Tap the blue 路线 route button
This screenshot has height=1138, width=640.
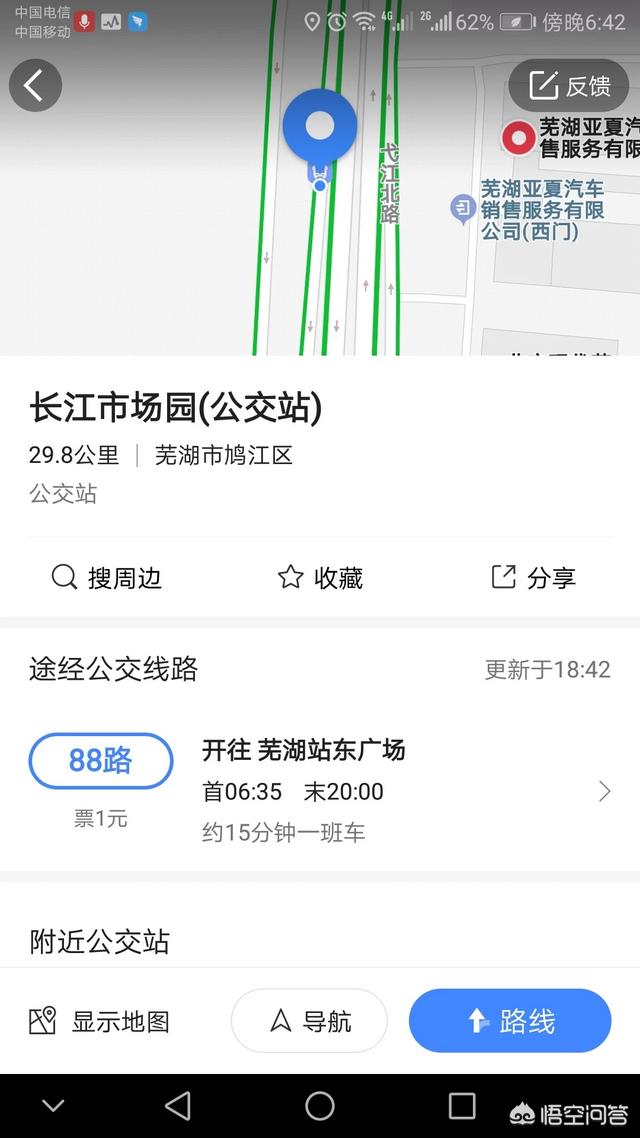pyautogui.click(x=510, y=1020)
